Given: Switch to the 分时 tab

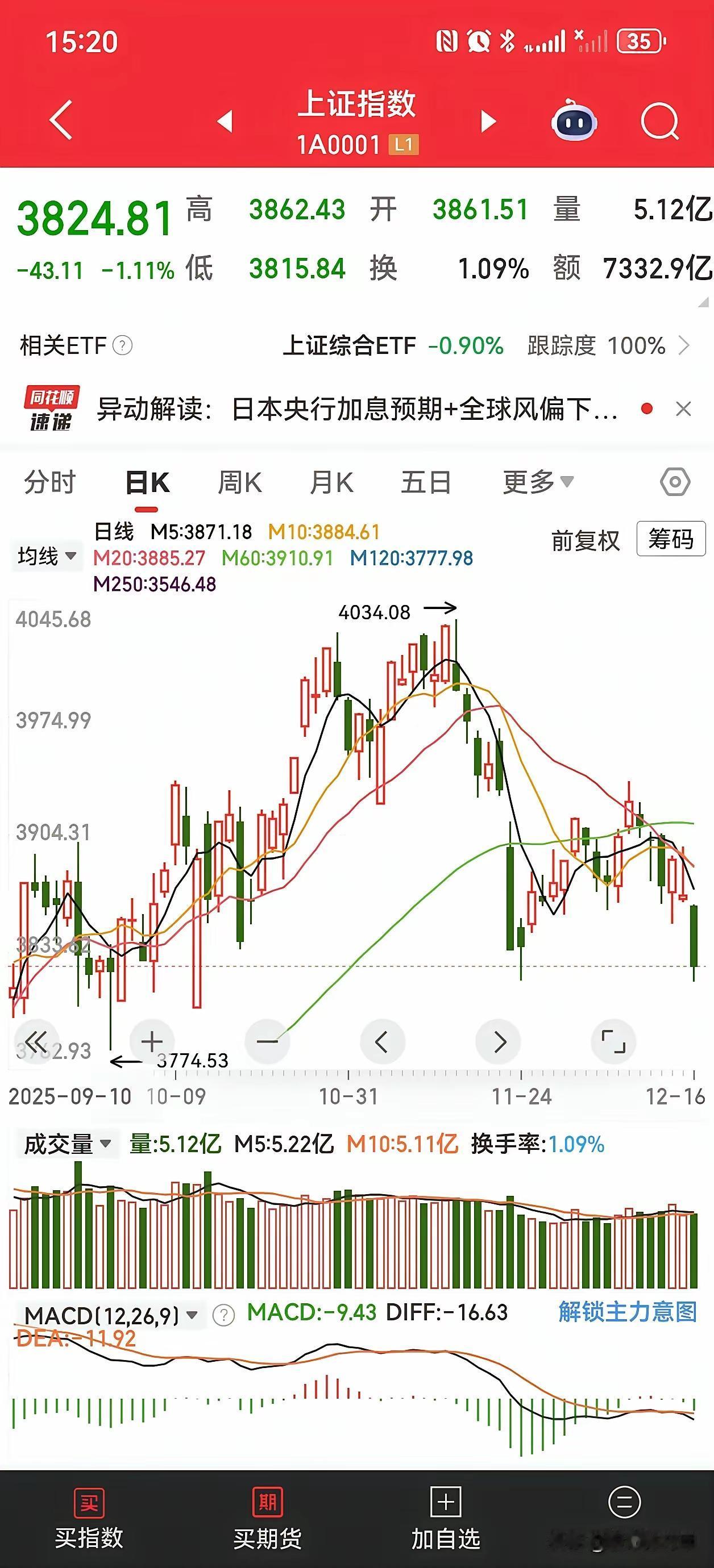Looking at the screenshot, I should click(51, 482).
